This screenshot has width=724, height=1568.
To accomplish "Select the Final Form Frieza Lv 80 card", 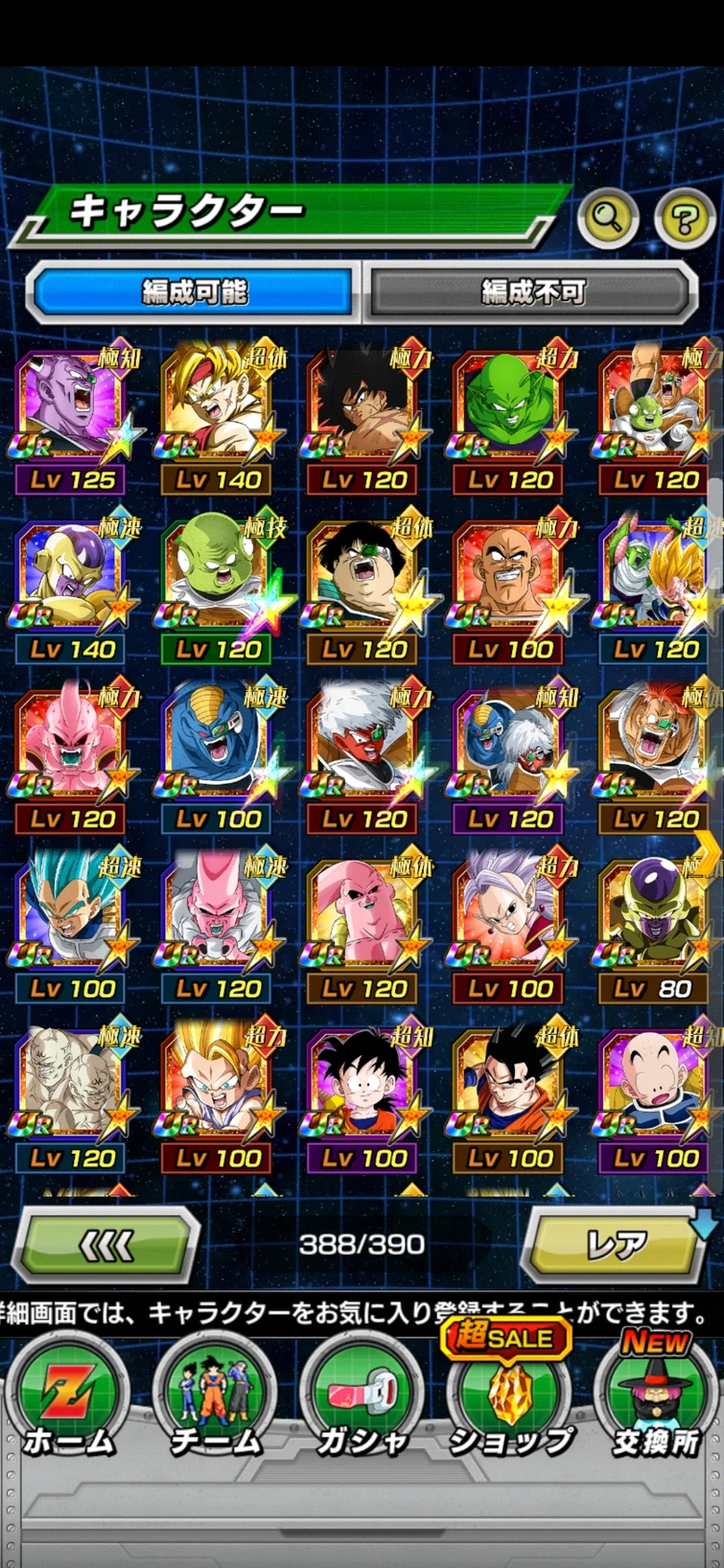I will pos(653,920).
